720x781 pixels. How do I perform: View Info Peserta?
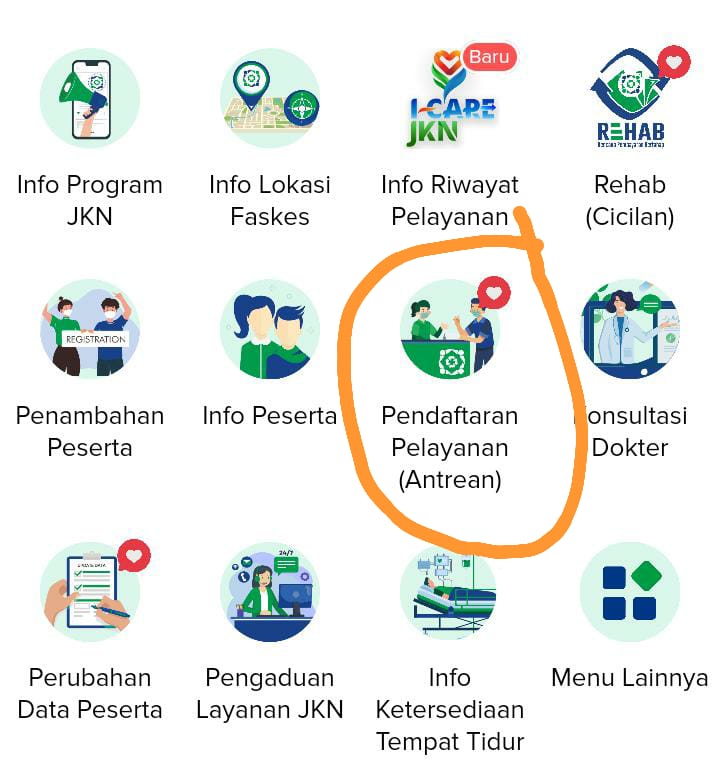tap(270, 330)
